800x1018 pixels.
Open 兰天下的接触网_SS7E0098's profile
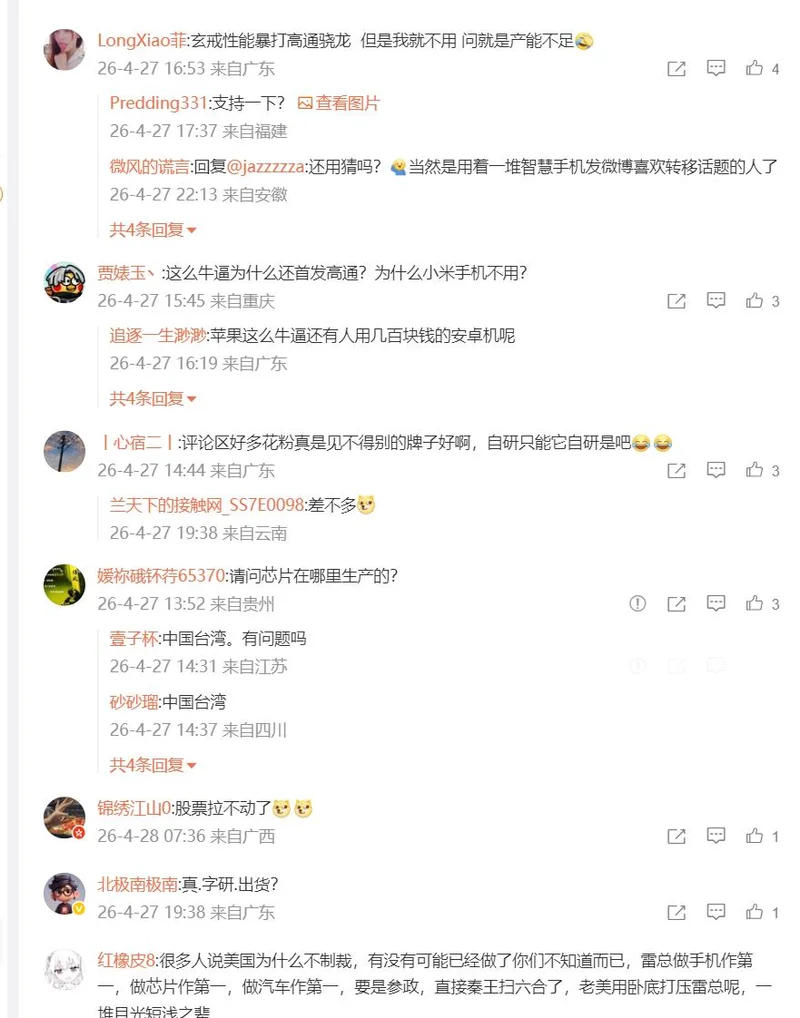205,505
